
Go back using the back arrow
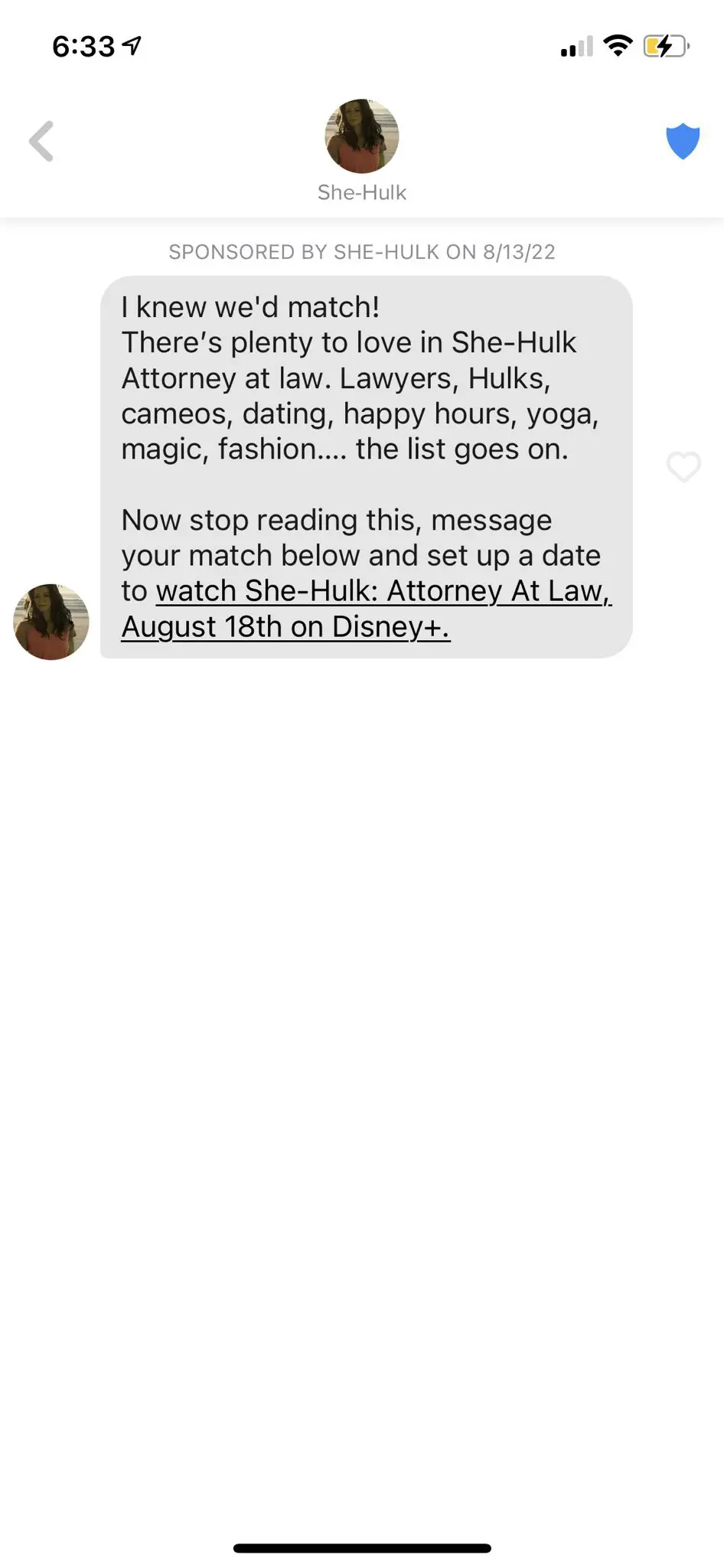coord(41,142)
